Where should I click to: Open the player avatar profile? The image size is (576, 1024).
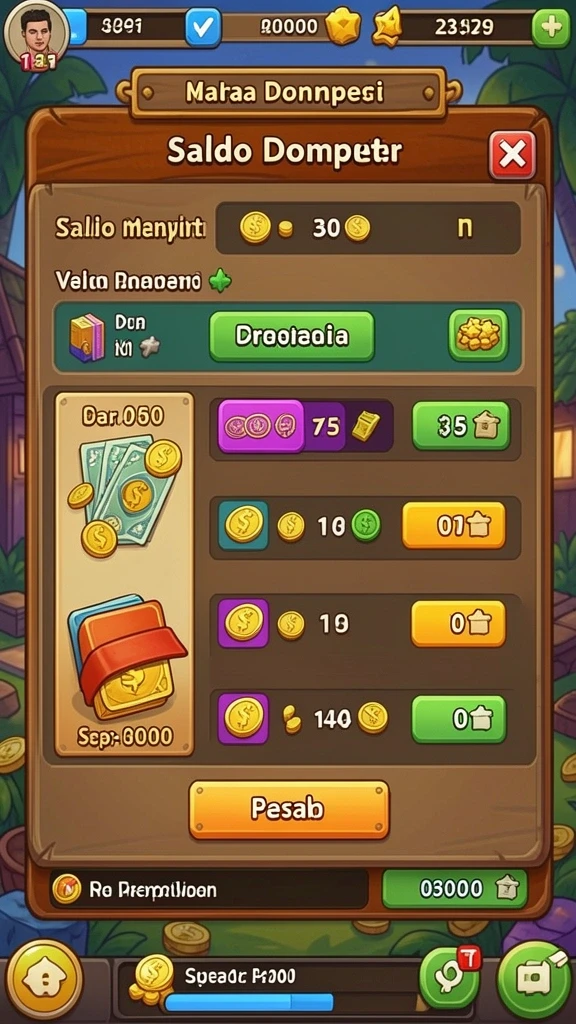36,34
